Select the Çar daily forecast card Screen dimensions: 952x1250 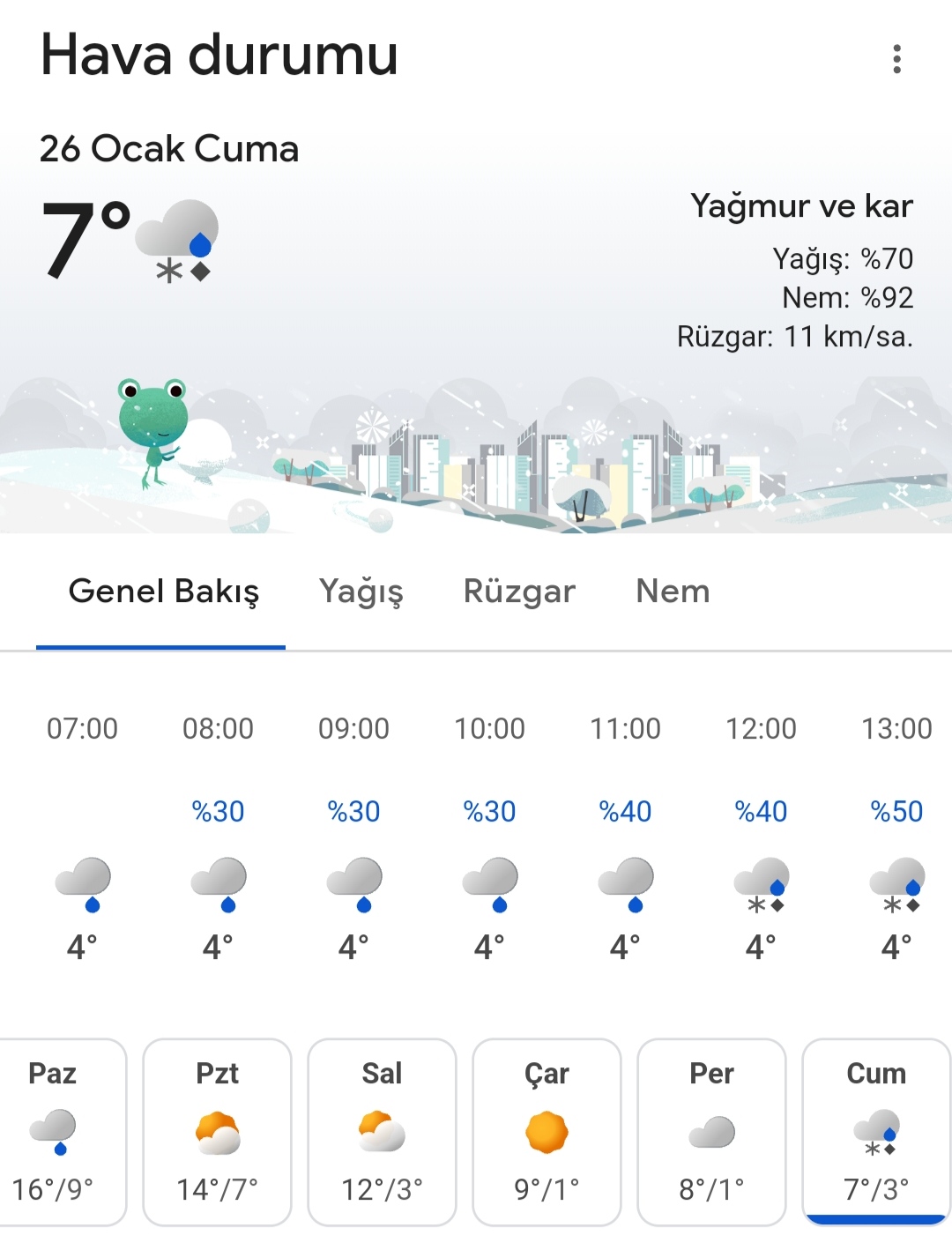[x=547, y=1132]
